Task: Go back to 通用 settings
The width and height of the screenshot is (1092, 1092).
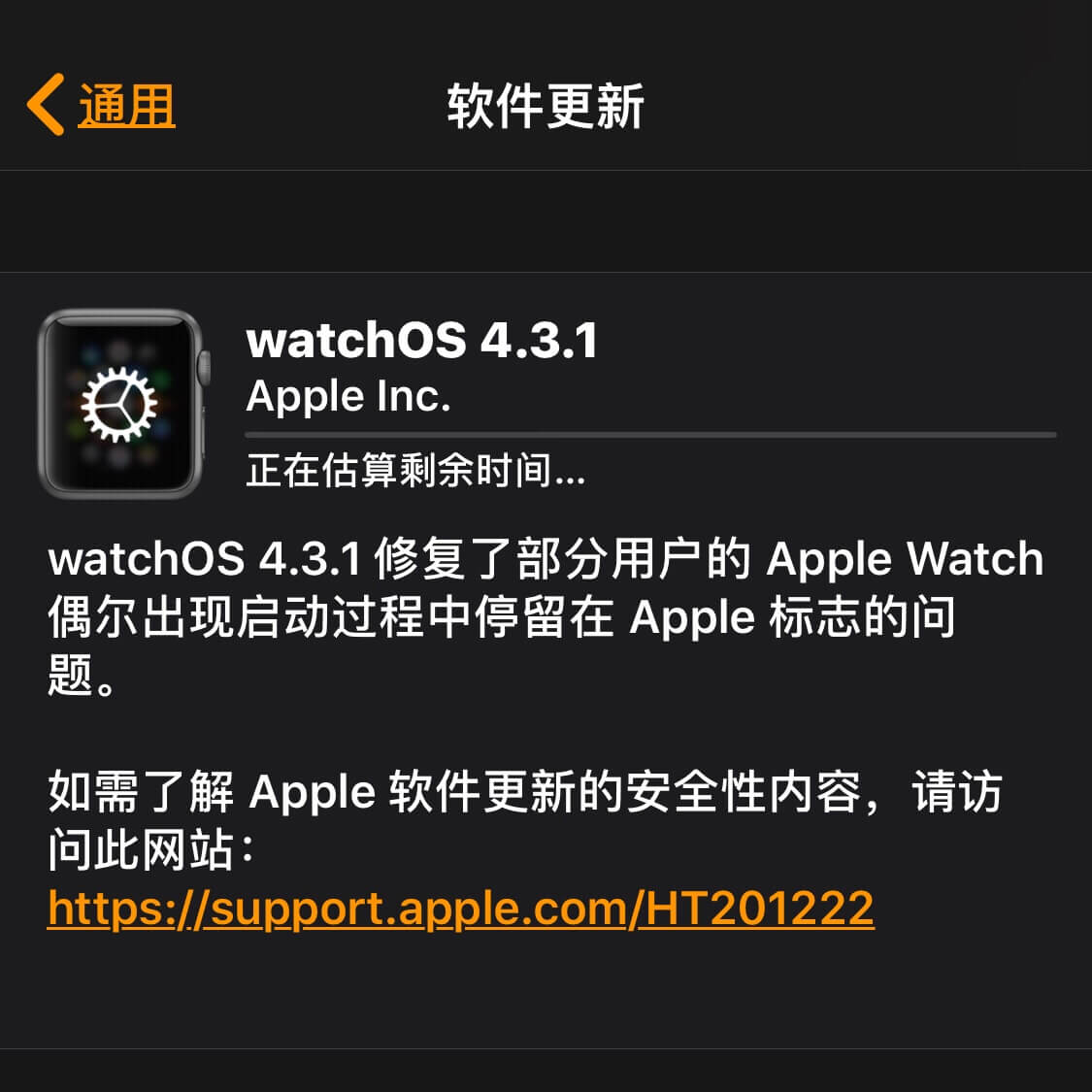Action: pyautogui.click(x=101, y=105)
